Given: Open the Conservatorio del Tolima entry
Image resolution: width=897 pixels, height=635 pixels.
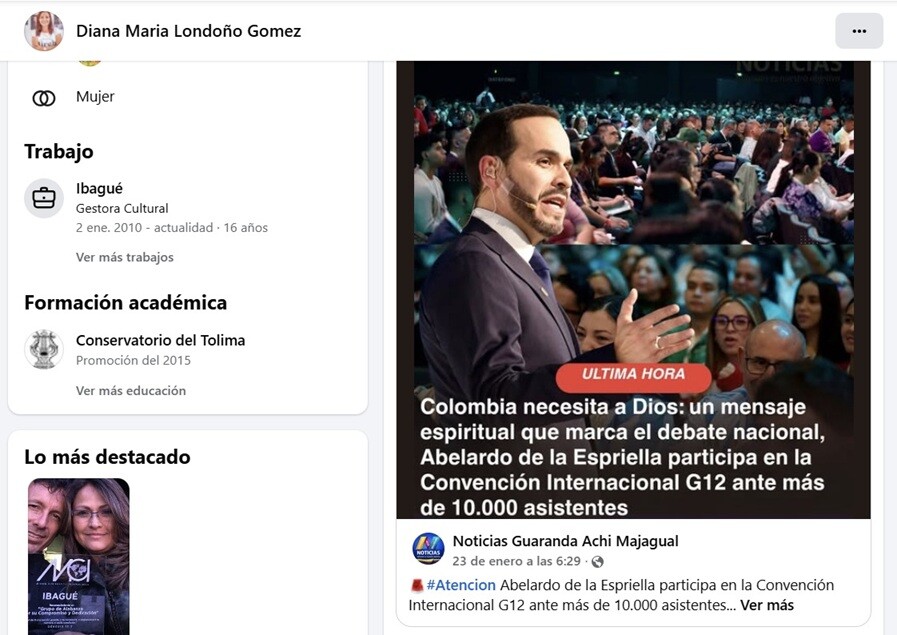Looking at the screenshot, I should click(x=160, y=340).
